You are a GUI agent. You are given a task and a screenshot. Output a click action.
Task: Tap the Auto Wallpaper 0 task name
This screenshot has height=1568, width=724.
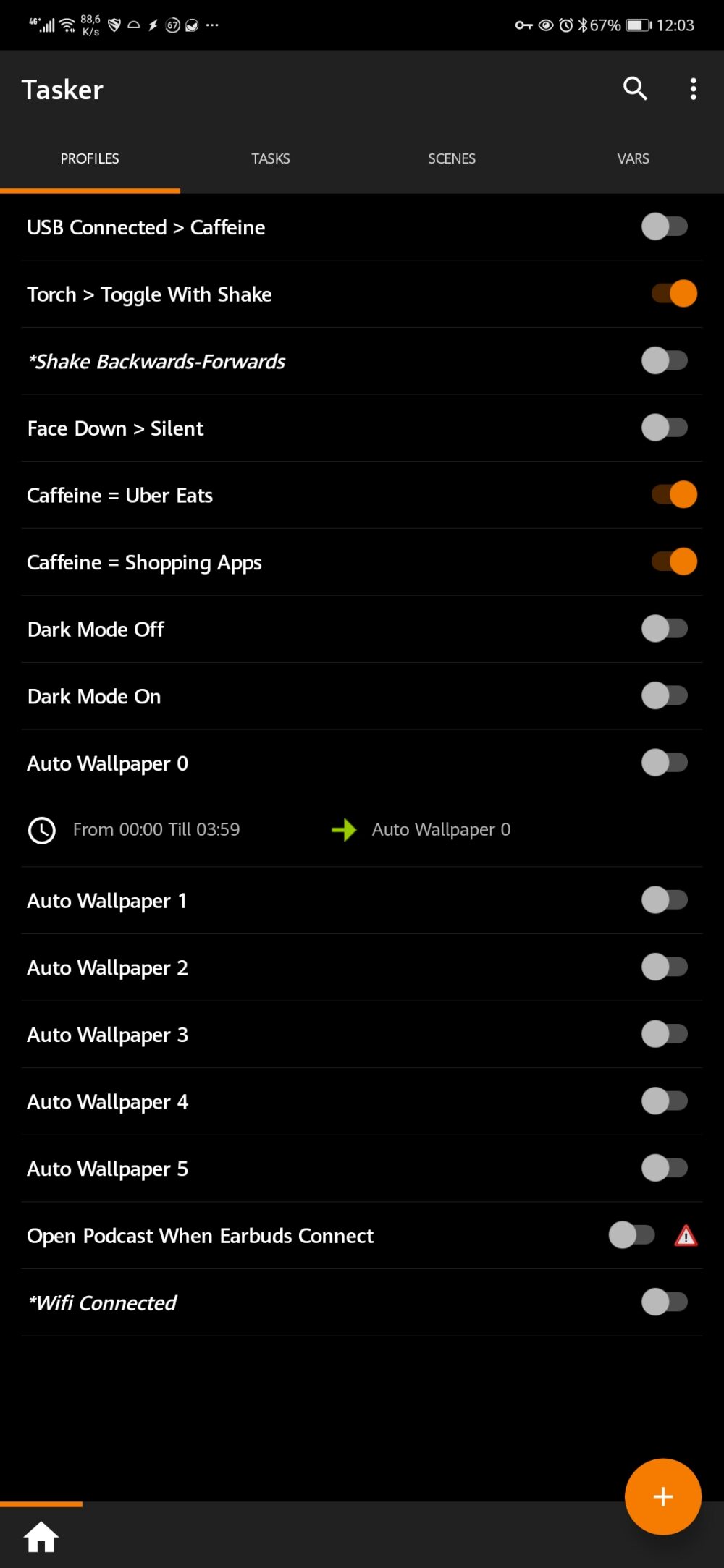(441, 829)
